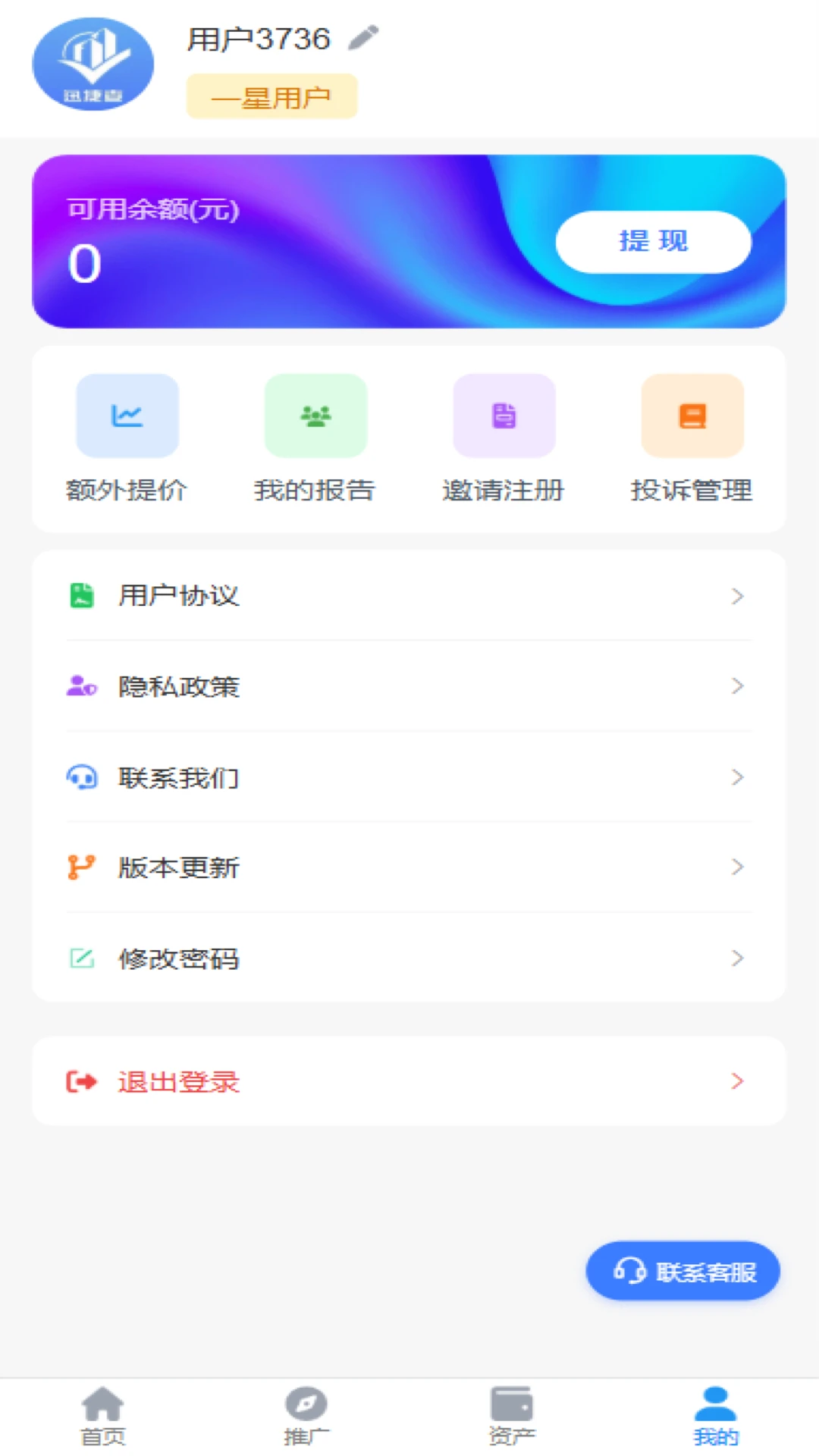
Task: Open the 额外提价 feature icon
Action: 127,415
